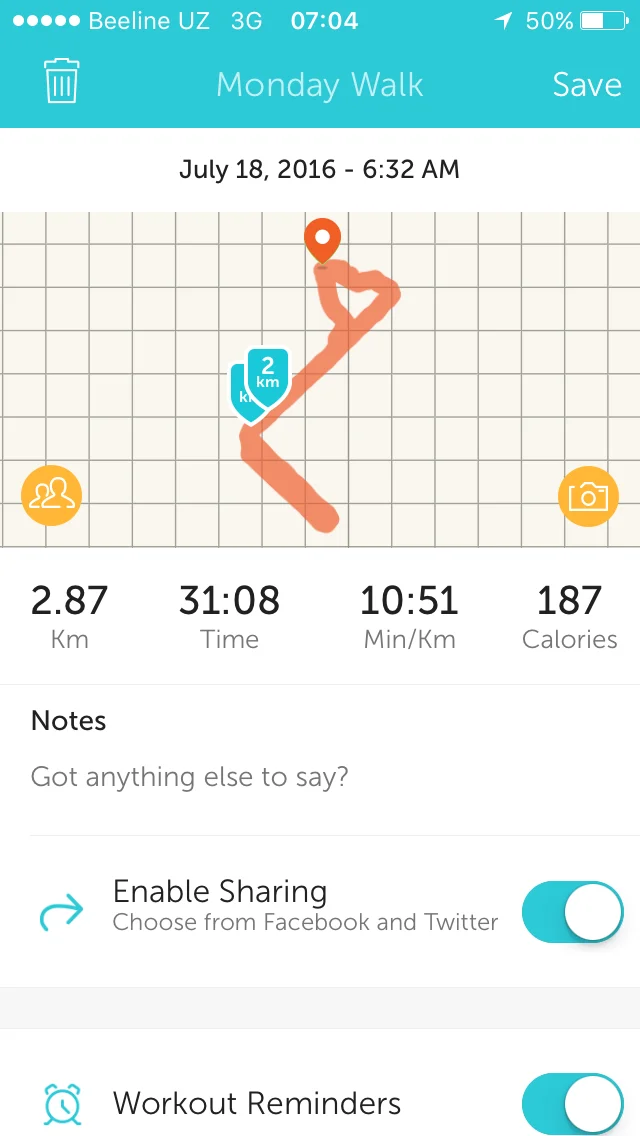Save the Monday Walk activity
The image size is (640, 1136).
pyautogui.click(x=587, y=85)
